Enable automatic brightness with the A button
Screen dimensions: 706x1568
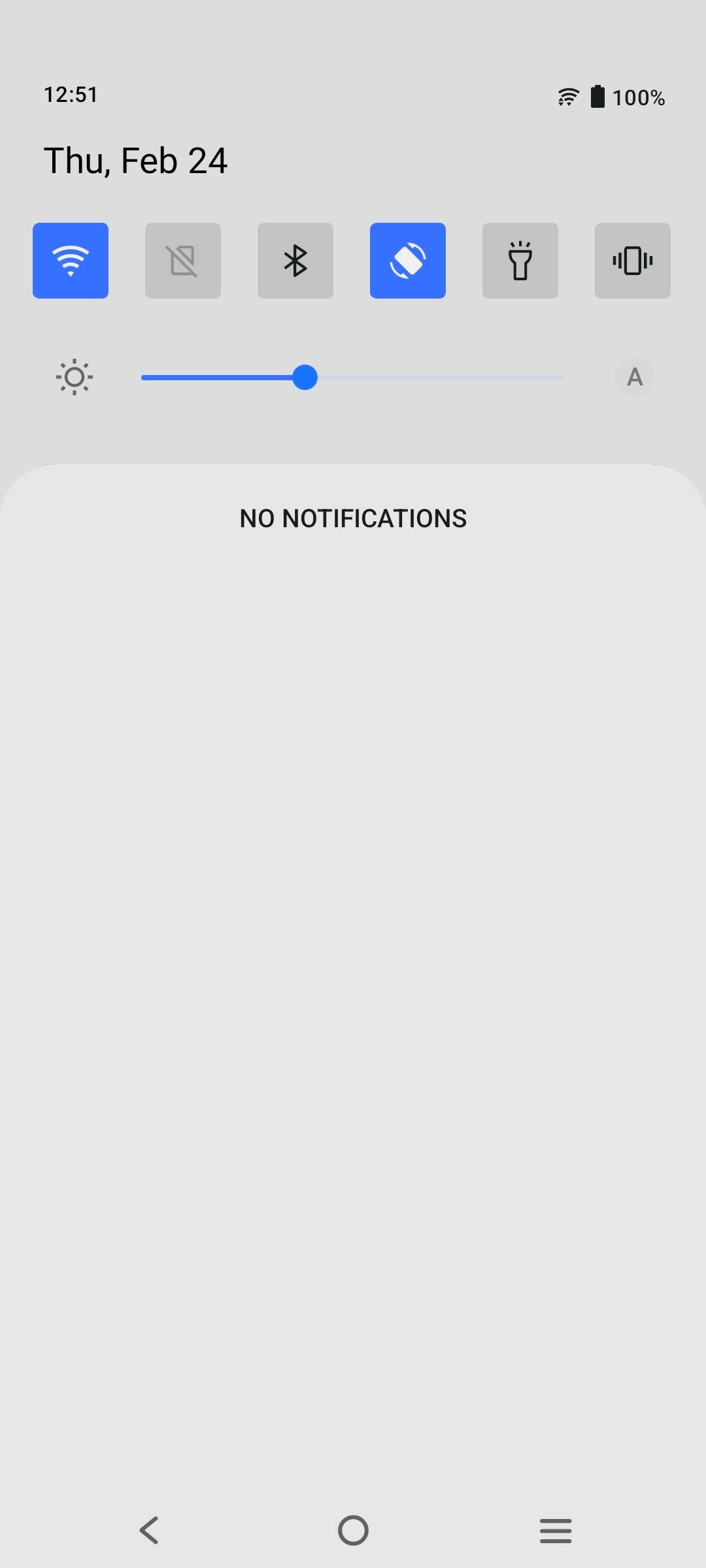tap(634, 377)
